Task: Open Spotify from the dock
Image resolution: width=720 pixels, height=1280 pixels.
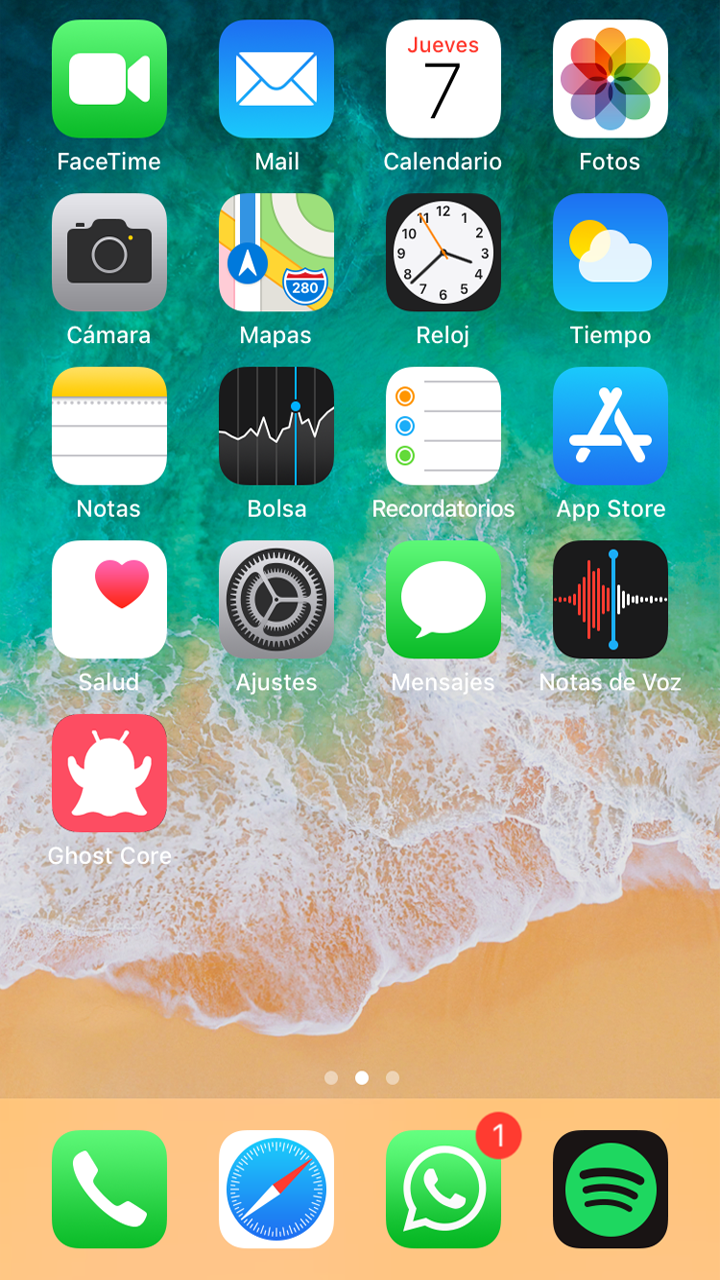Action: (610, 1188)
